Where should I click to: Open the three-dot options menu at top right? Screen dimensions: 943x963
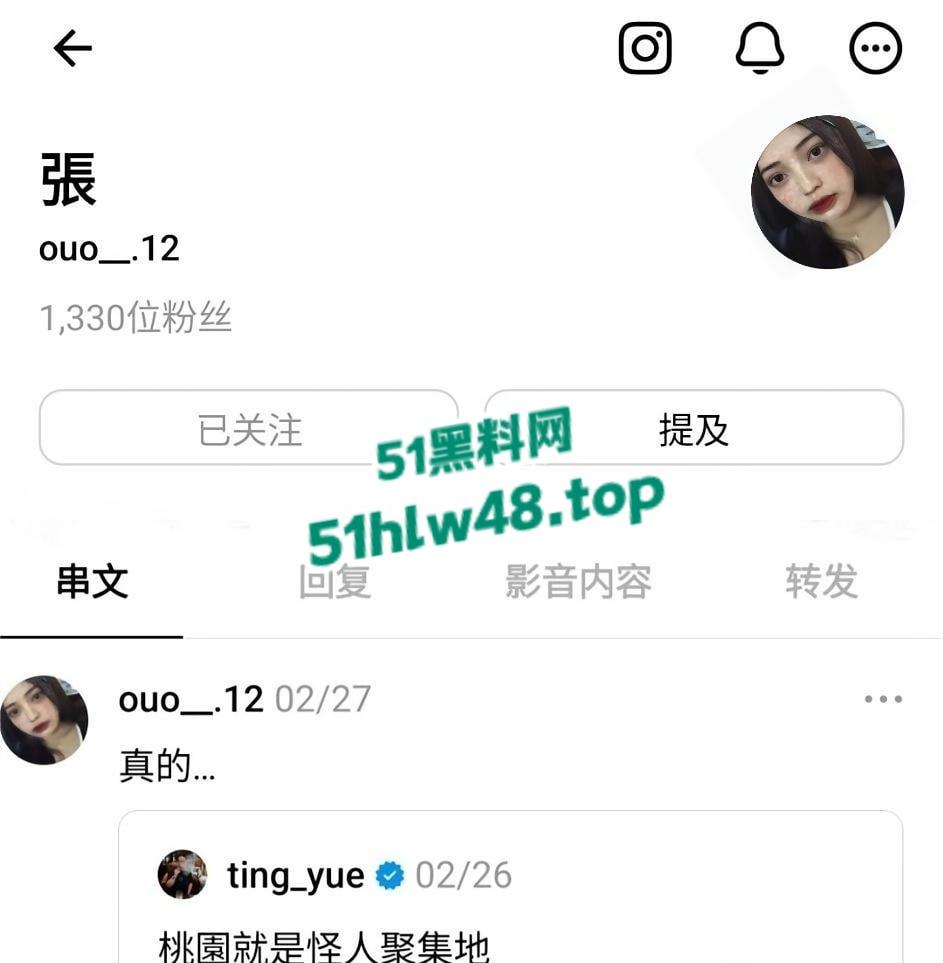[x=875, y=47]
